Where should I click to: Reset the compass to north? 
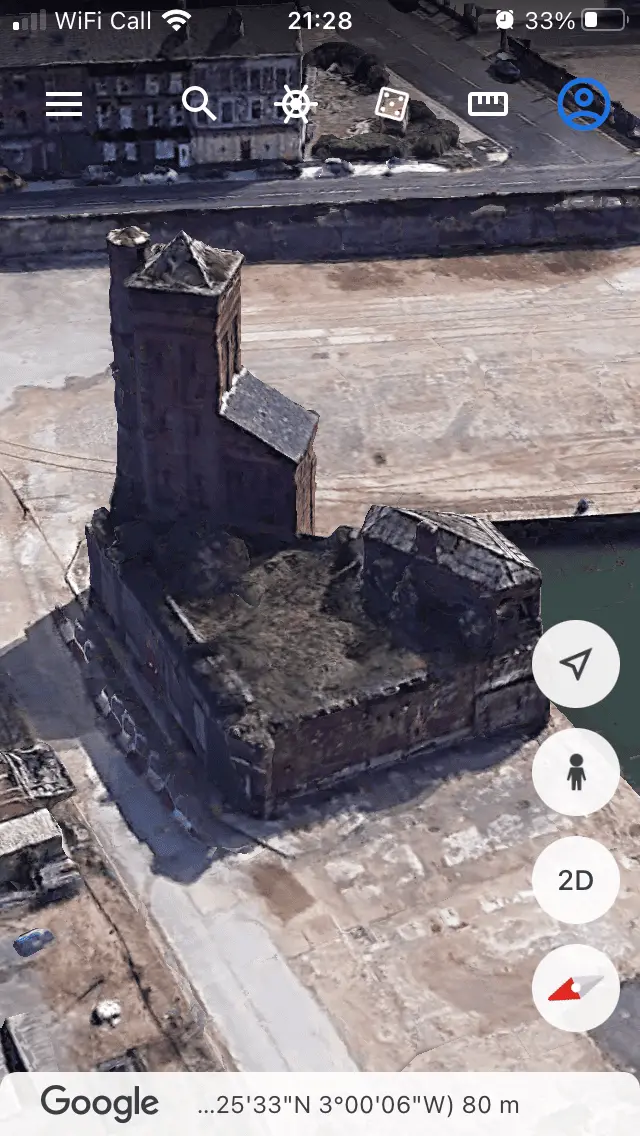(x=576, y=988)
